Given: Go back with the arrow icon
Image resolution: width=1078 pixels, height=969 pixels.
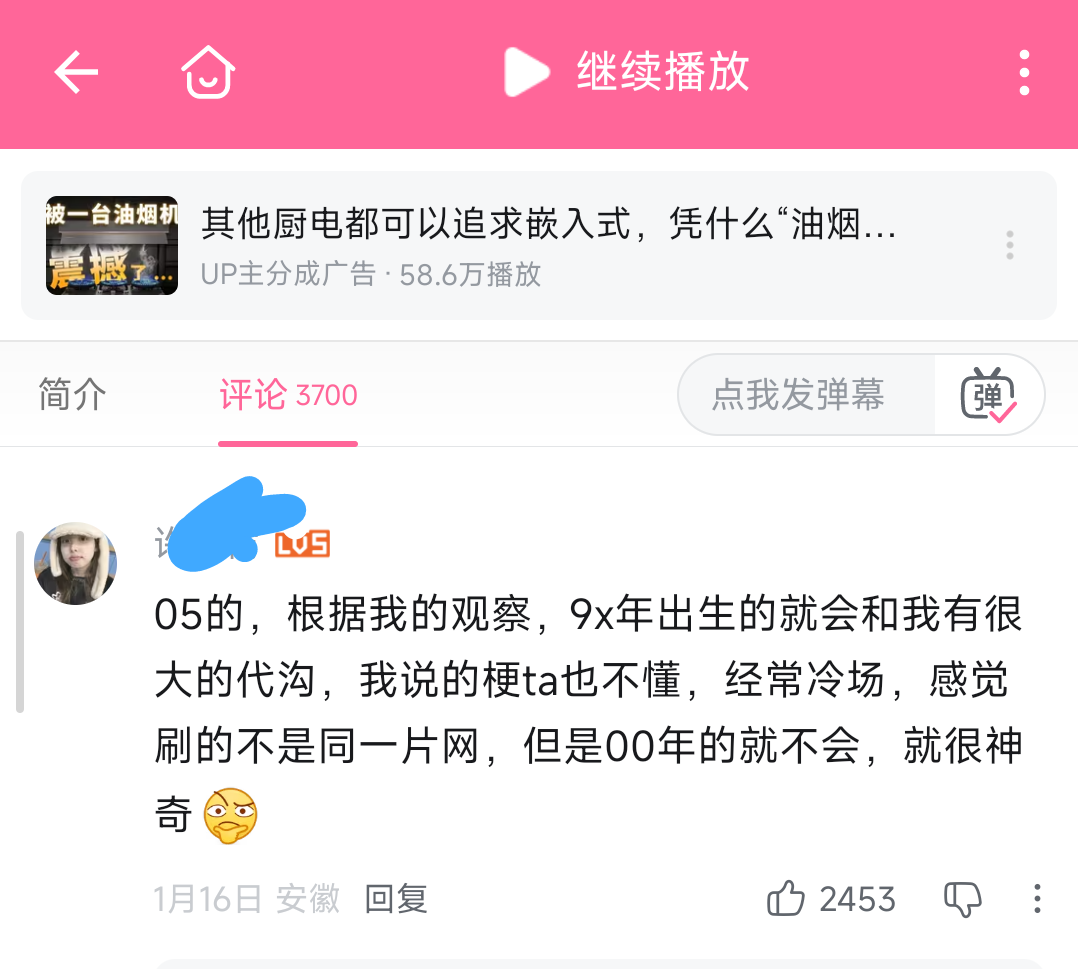Looking at the screenshot, I should pos(76,73).
